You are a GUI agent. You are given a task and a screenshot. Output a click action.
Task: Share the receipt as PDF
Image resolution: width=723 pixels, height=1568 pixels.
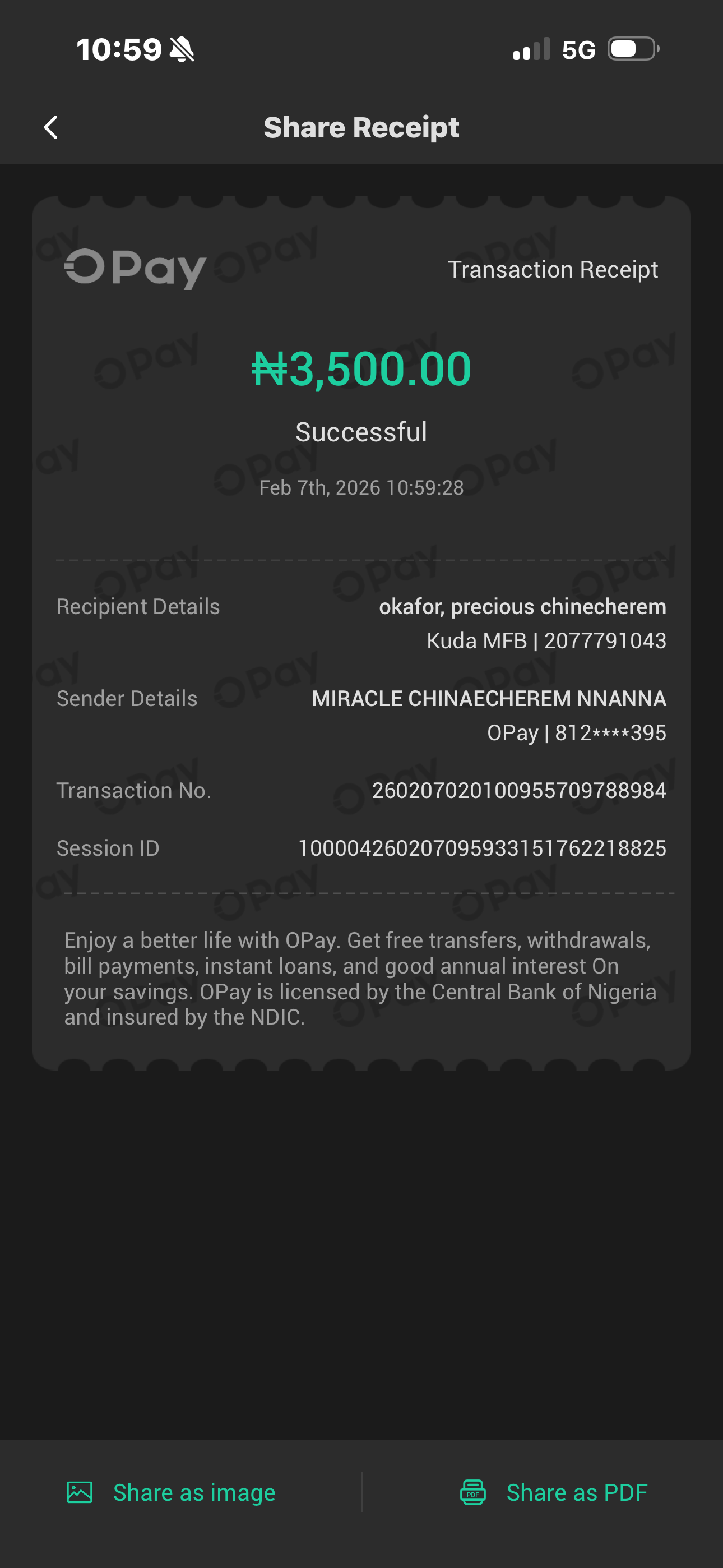[554, 1492]
